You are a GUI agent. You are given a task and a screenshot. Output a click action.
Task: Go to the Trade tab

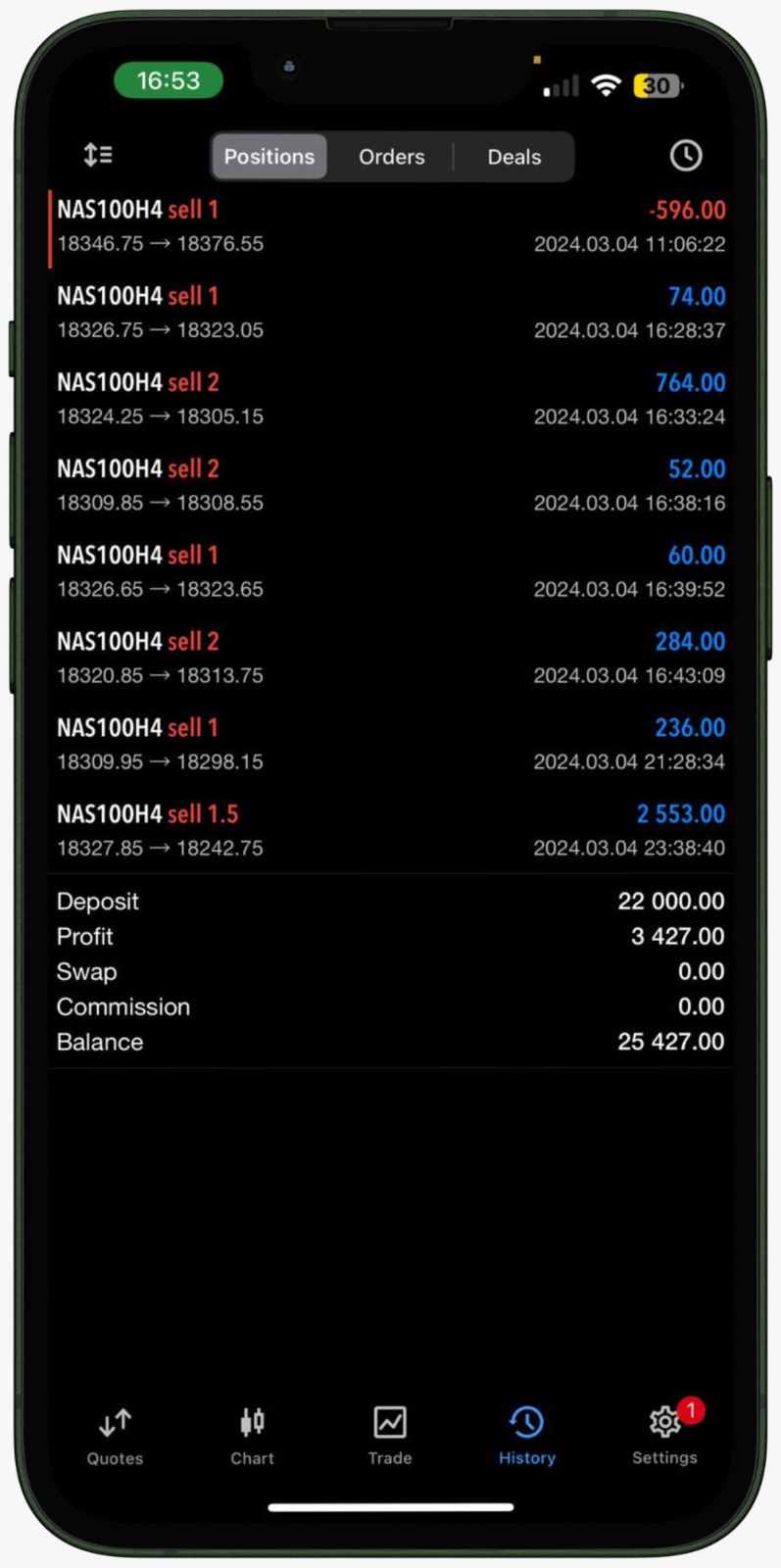(x=389, y=1436)
